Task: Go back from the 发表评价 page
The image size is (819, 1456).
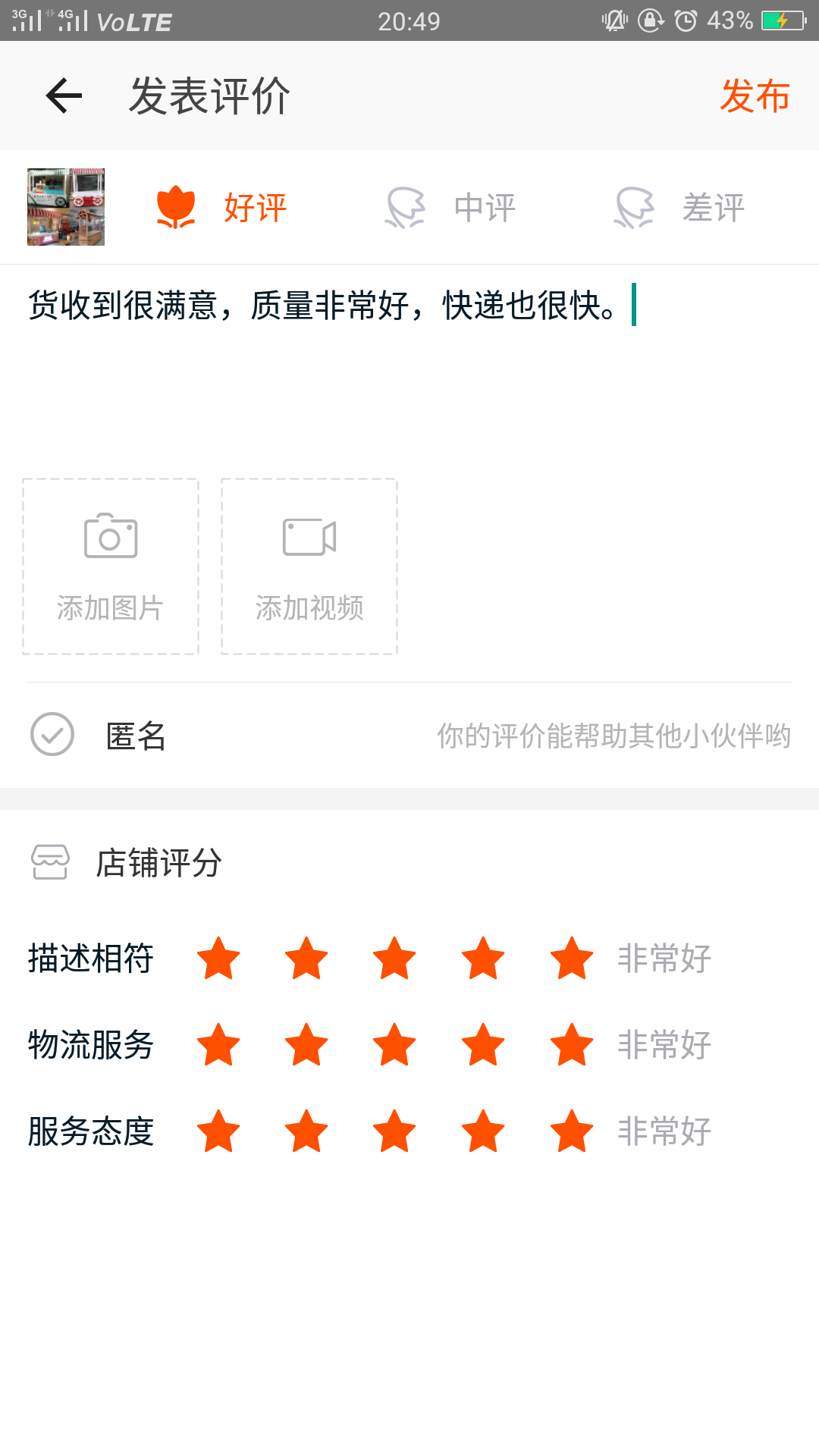Action: (64, 96)
